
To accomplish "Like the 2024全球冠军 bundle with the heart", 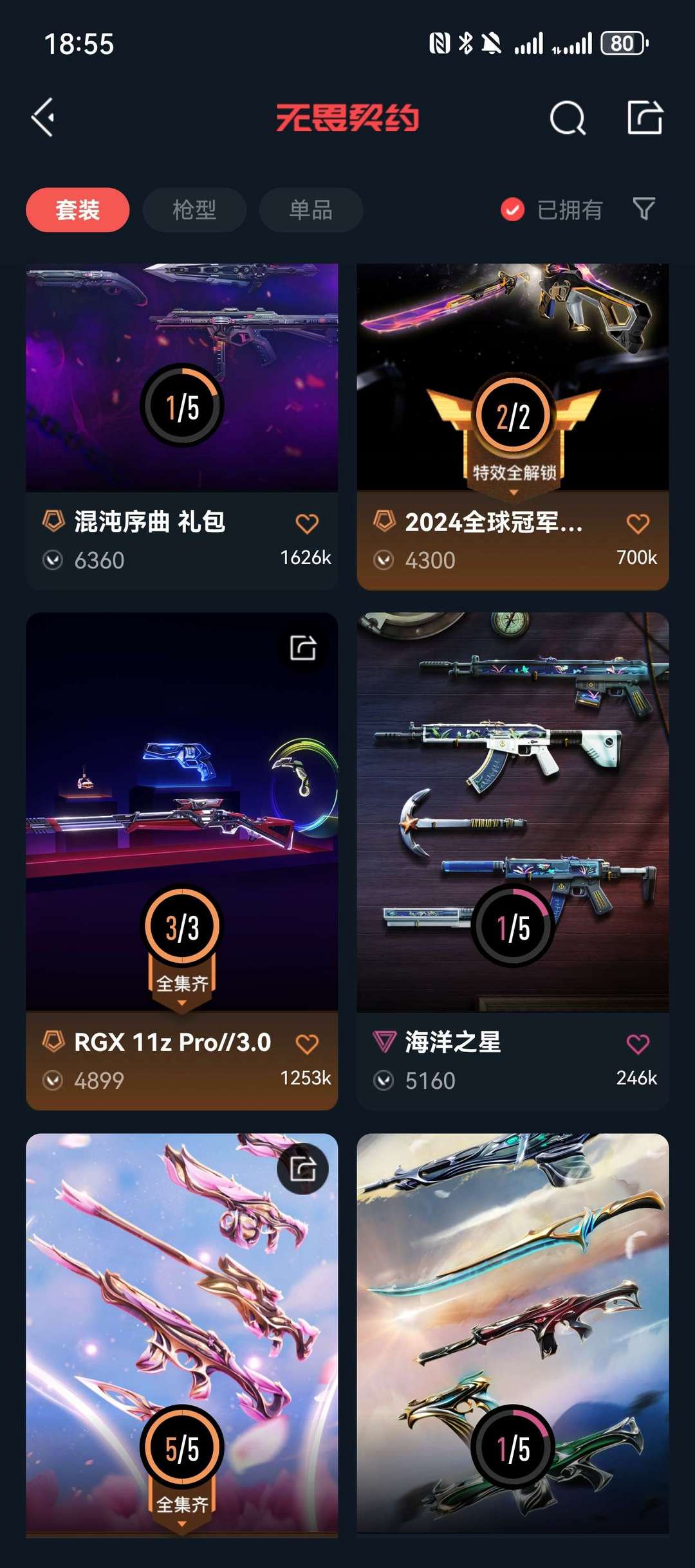I will point(638,524).
